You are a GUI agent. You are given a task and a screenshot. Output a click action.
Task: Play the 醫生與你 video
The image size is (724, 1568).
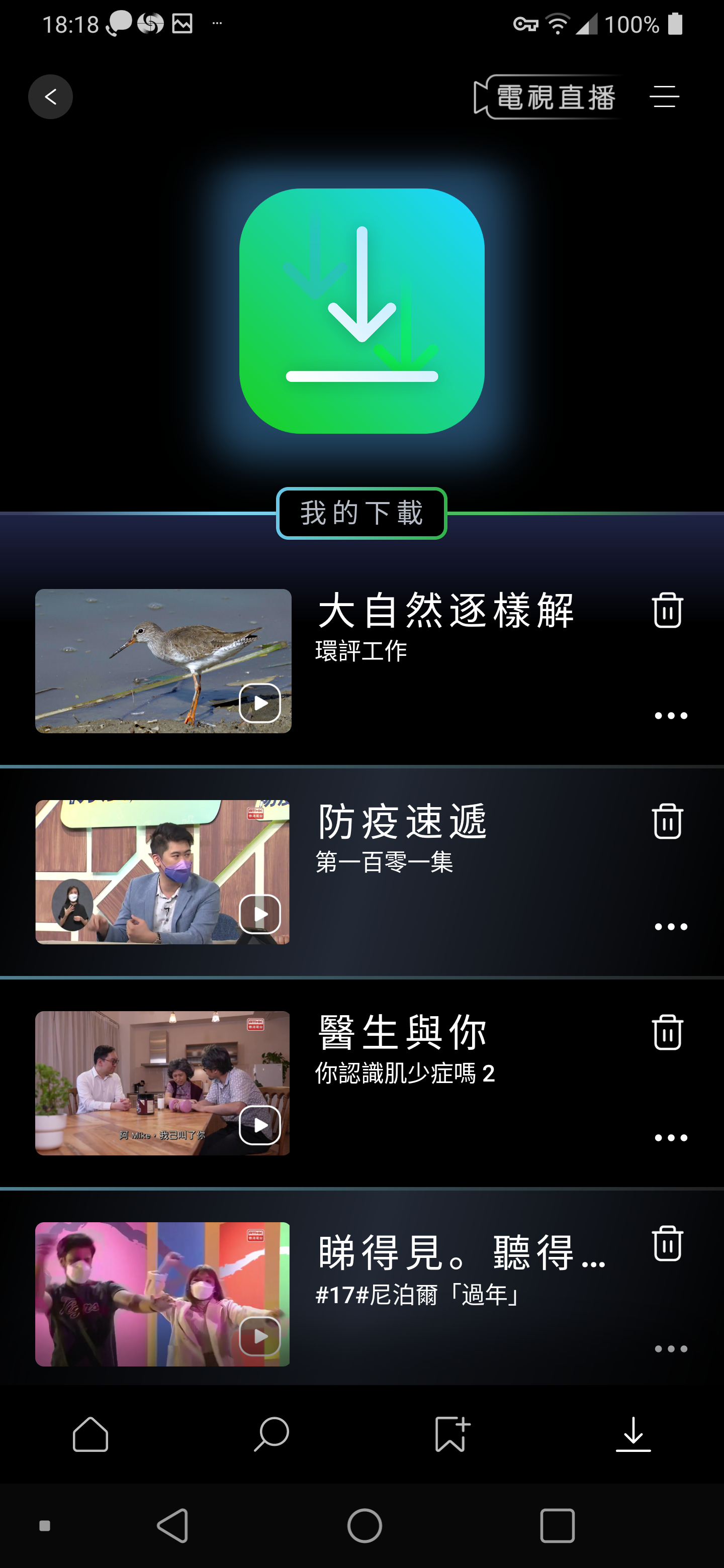[260, 1125]
